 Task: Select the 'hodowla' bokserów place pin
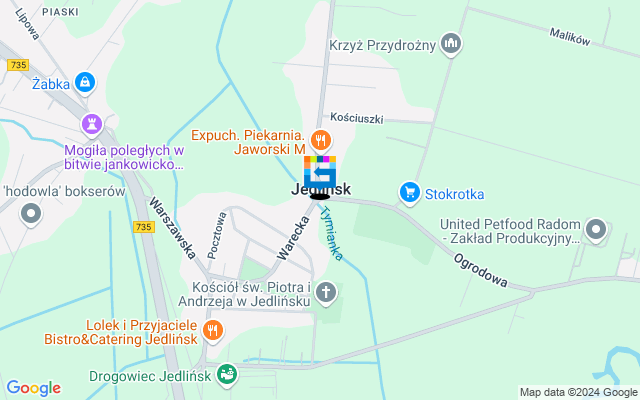(x=31, y=212)
